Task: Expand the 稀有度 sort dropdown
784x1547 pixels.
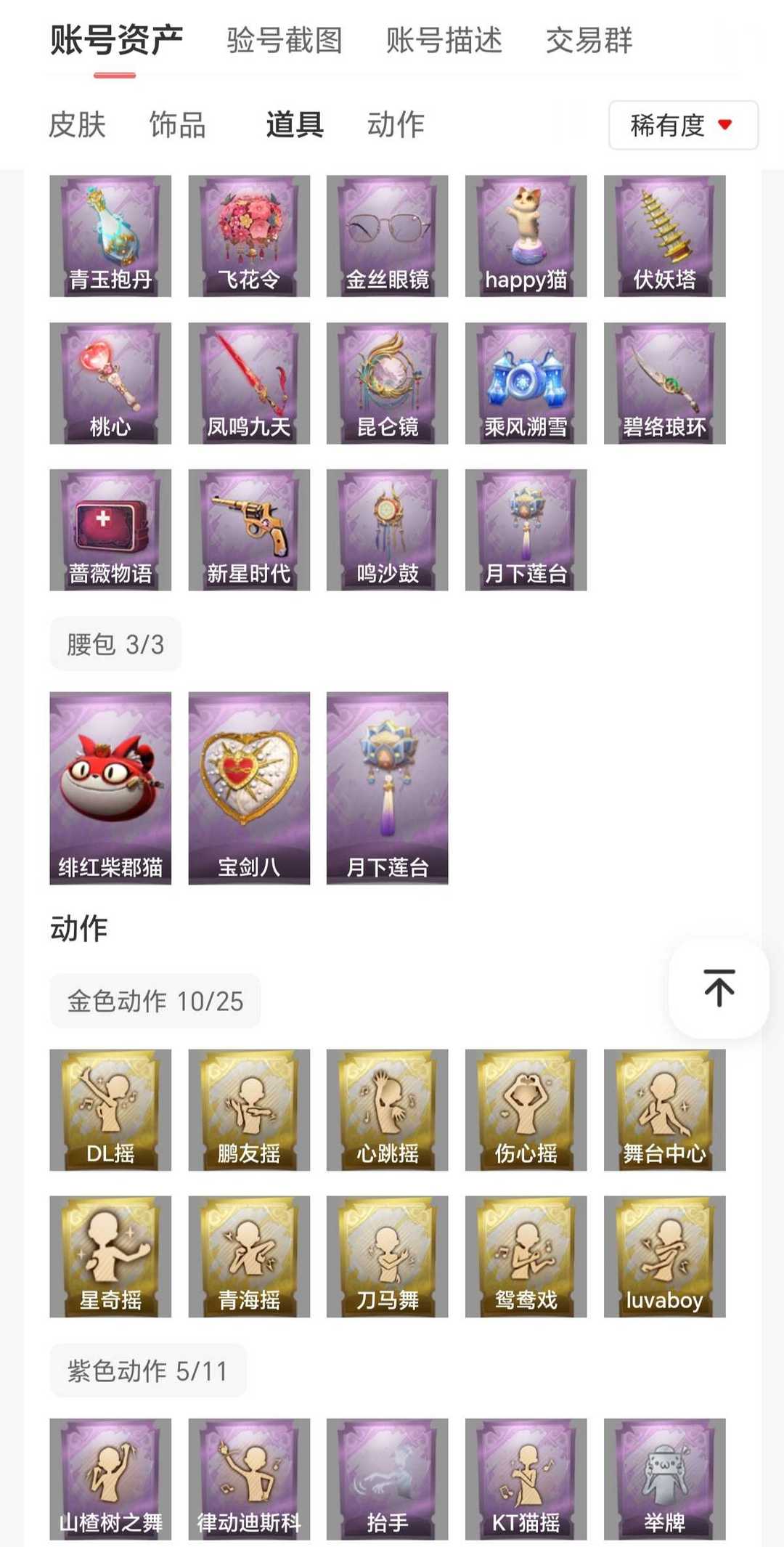Action: tap(682, 126)
